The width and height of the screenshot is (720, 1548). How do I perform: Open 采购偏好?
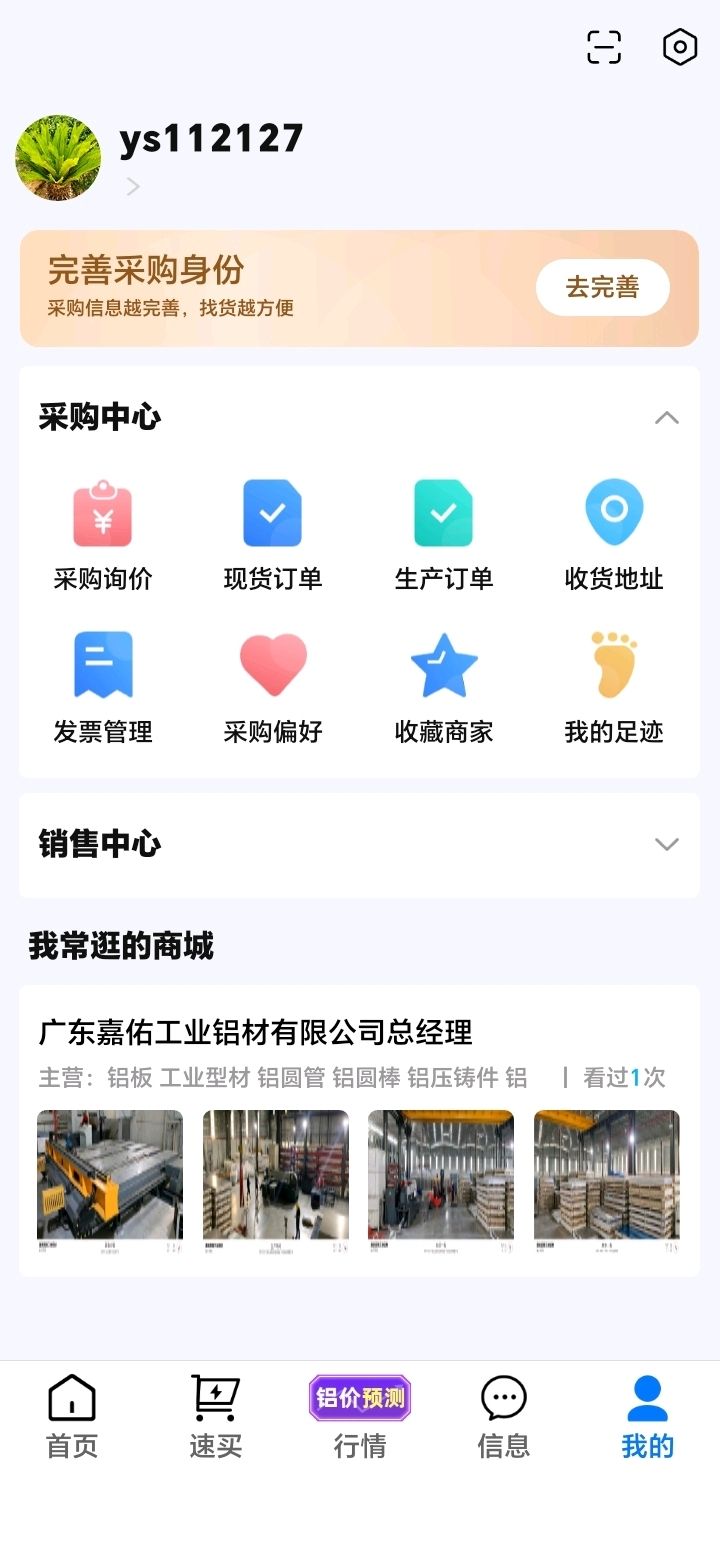pos(273,689)
